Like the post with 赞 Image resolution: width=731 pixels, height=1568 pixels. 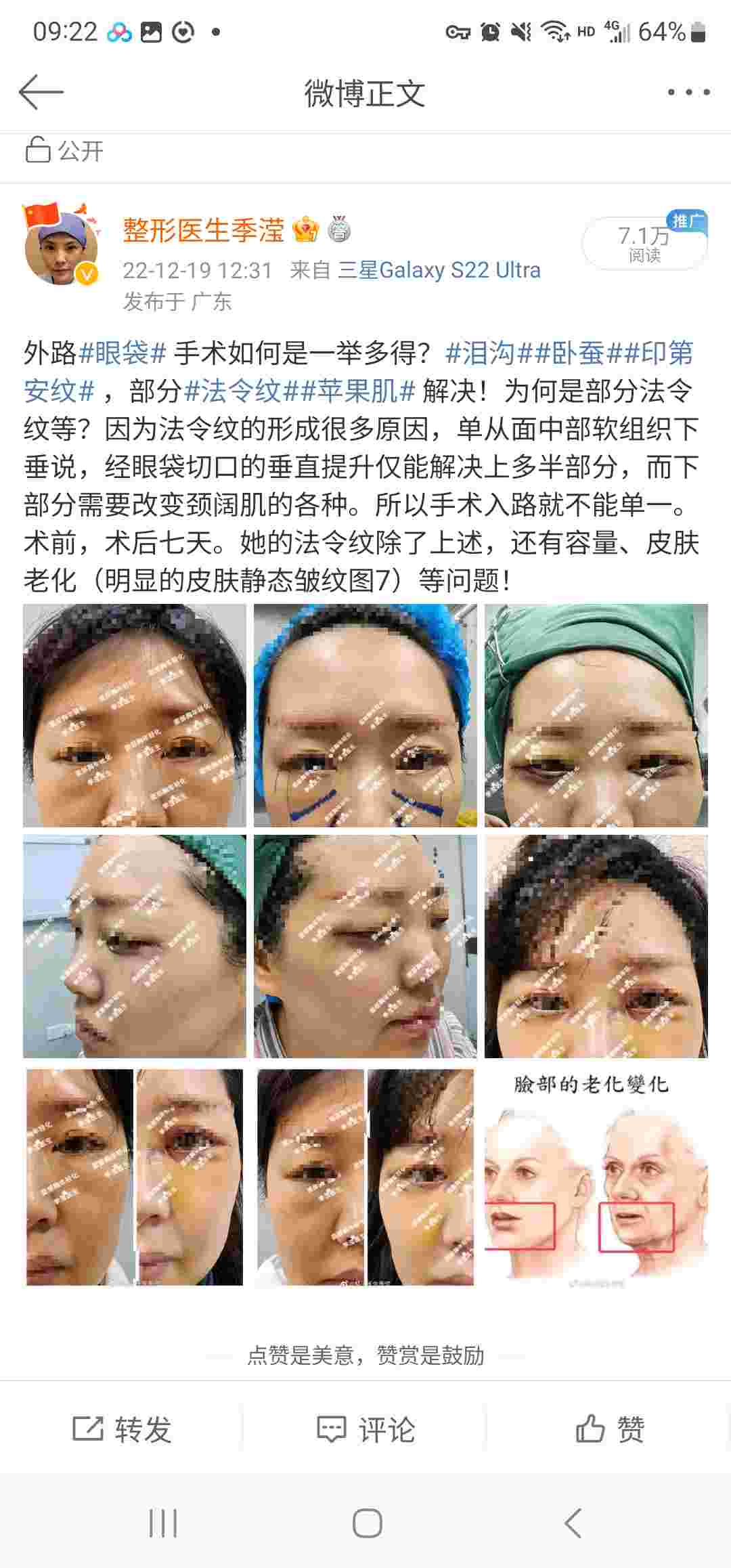(609, 1429)
